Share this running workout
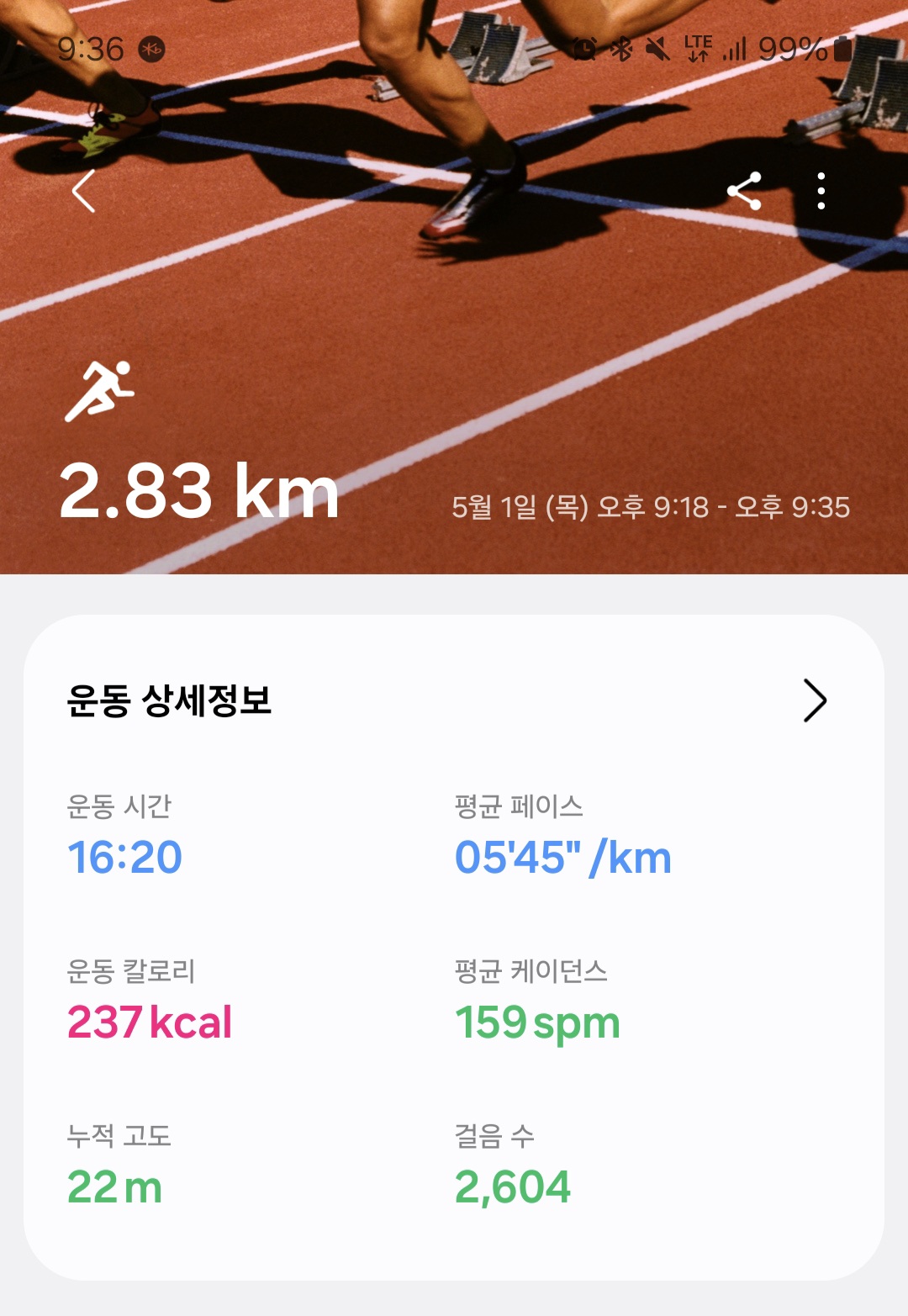 click(x=744, y=191)
